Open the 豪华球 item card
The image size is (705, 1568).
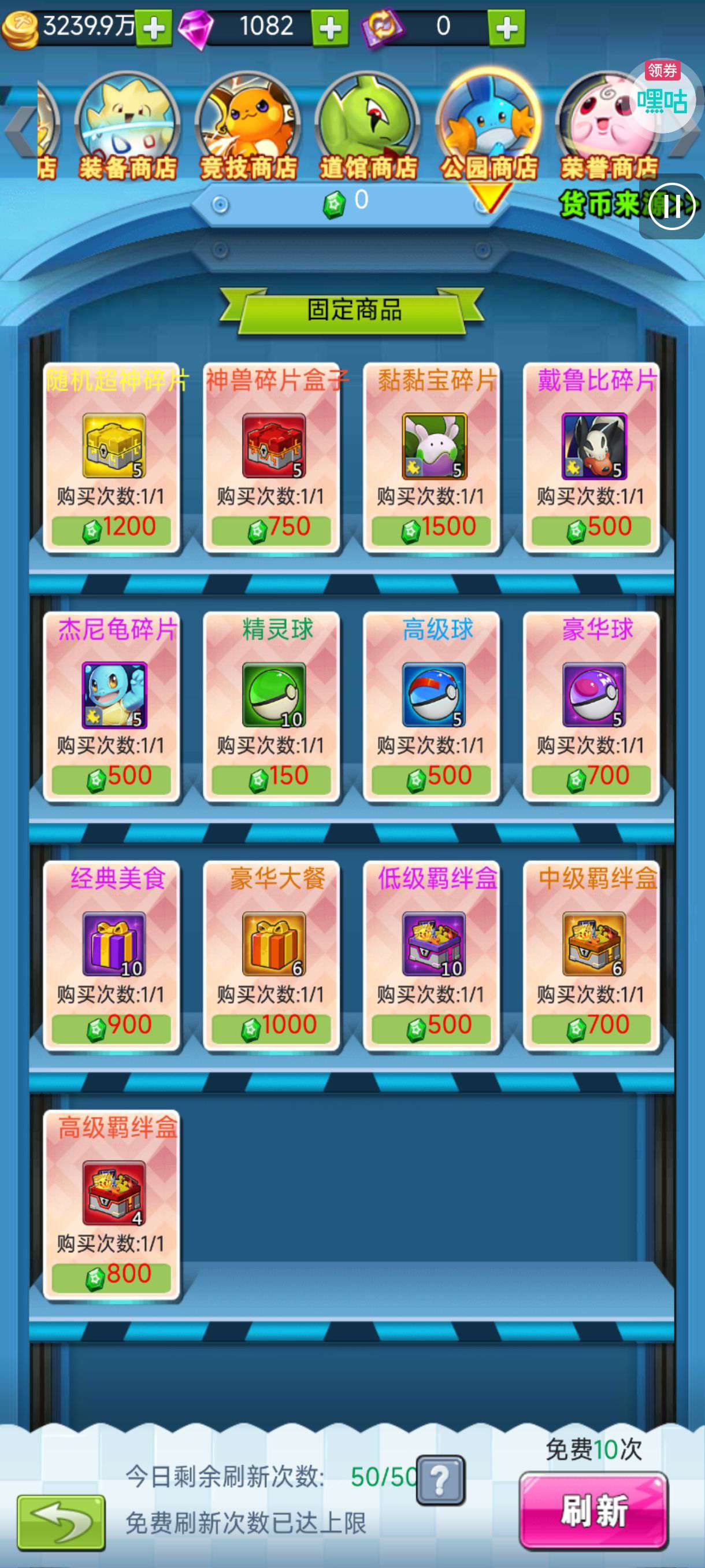click(x=591, y=707)
